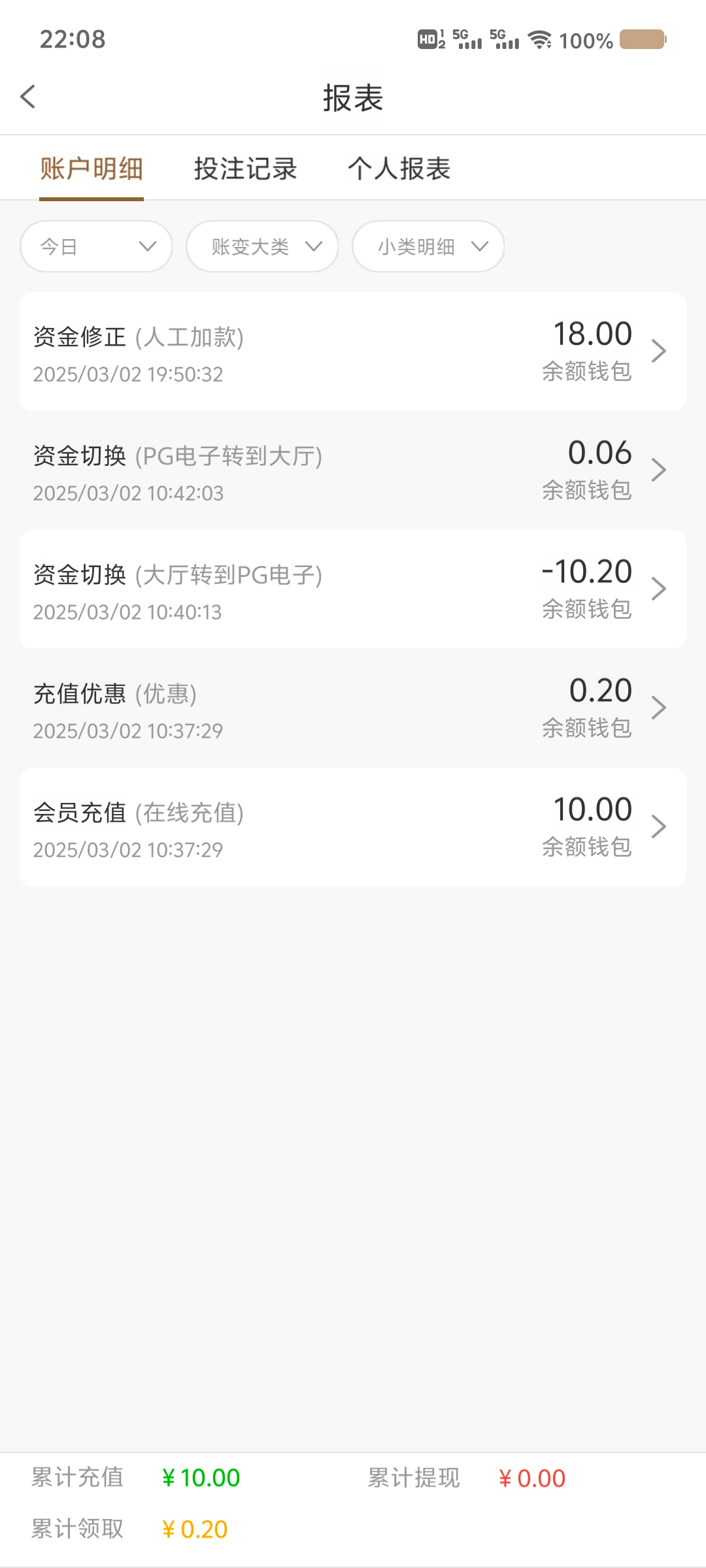The height and width of the screenshot is (1568, 706).
Task: Expand the 小类明细 filter dropdown
Action: [x=428, y=247]
